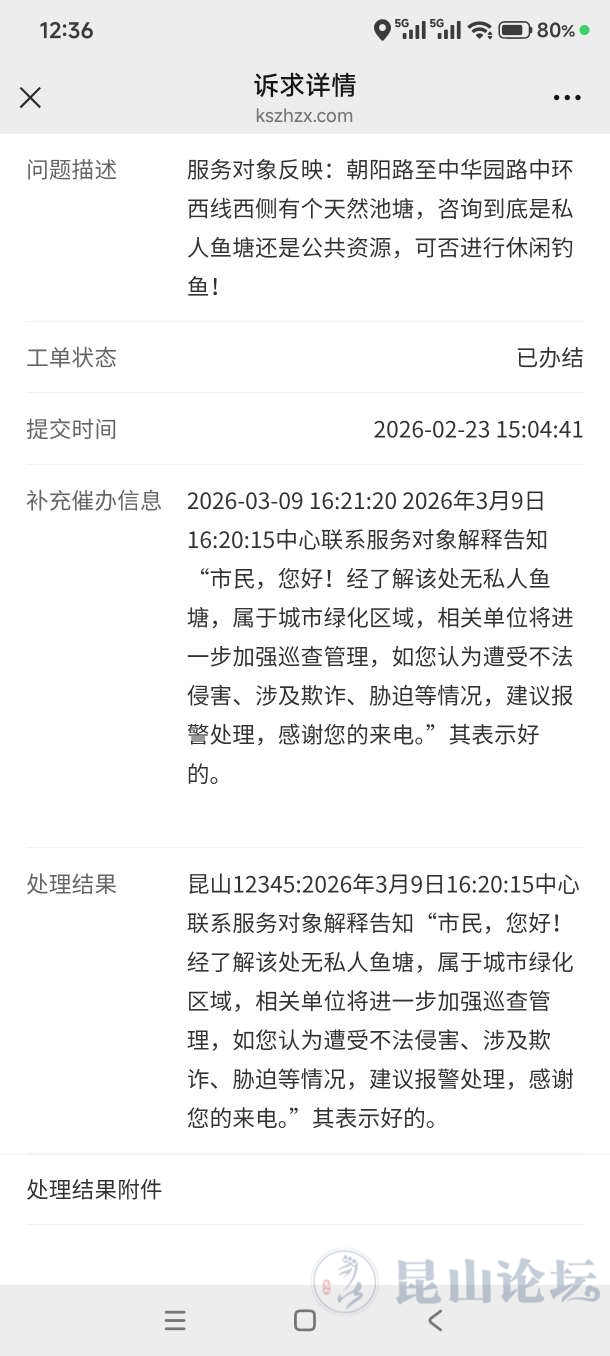Open the three-dot overflow menu
The width and height of the screenshot is (610, 1356).
point(566,98)
